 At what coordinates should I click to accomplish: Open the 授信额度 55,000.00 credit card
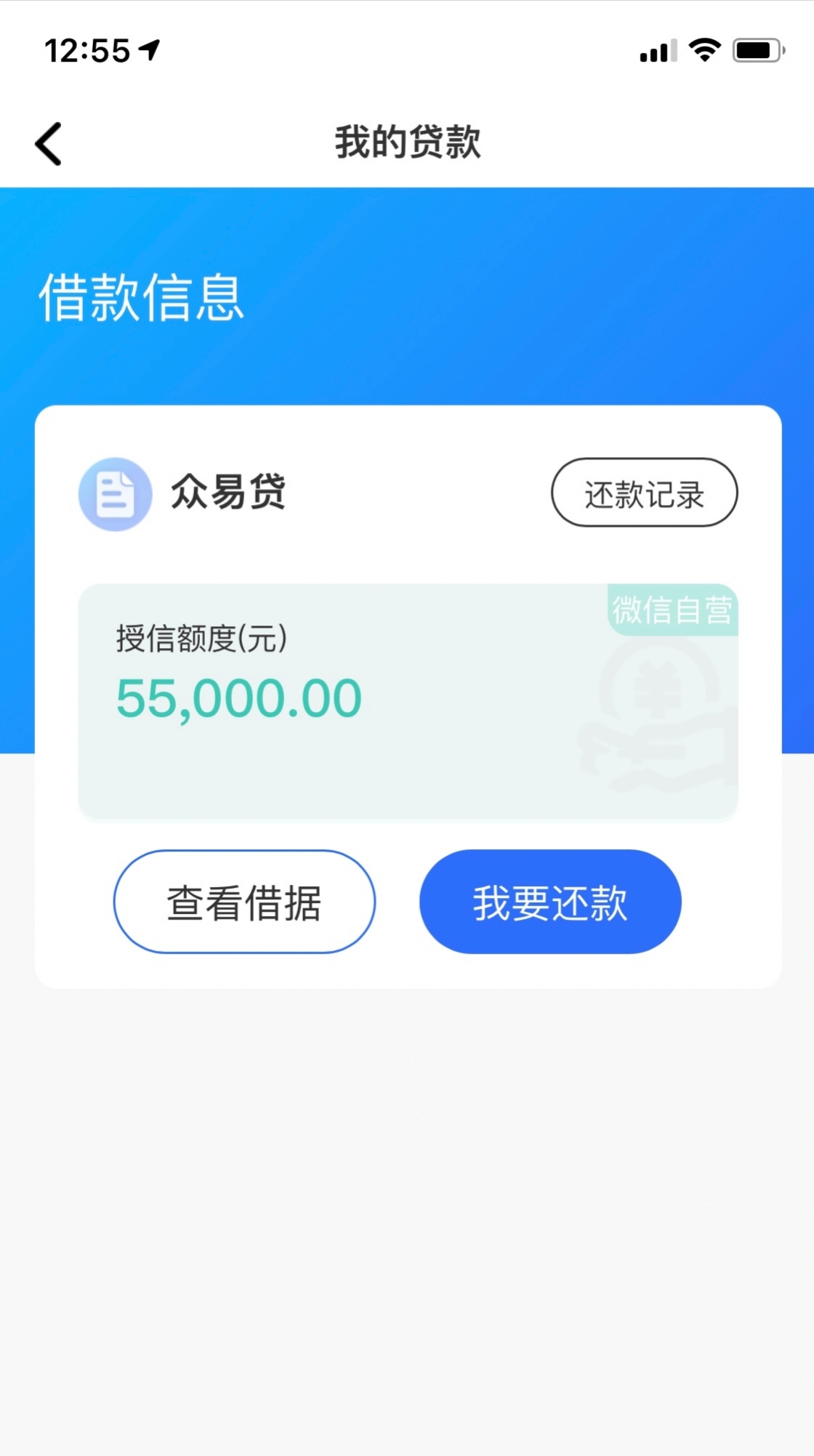coord(408,701)
